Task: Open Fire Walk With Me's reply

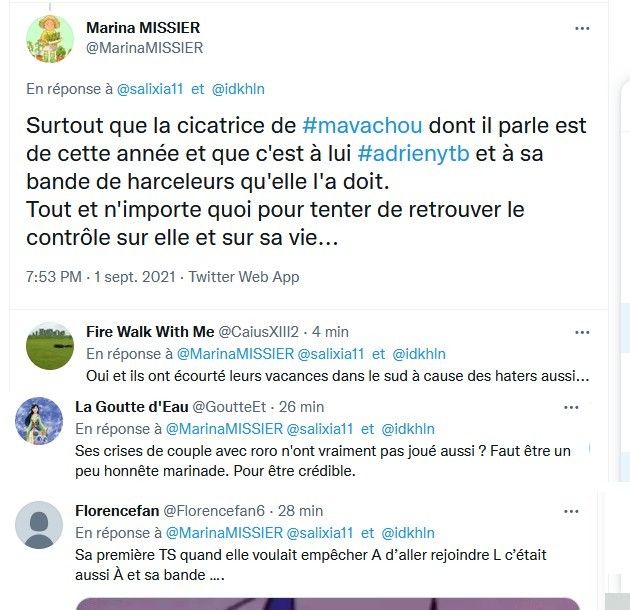Action: pos(337,377)
